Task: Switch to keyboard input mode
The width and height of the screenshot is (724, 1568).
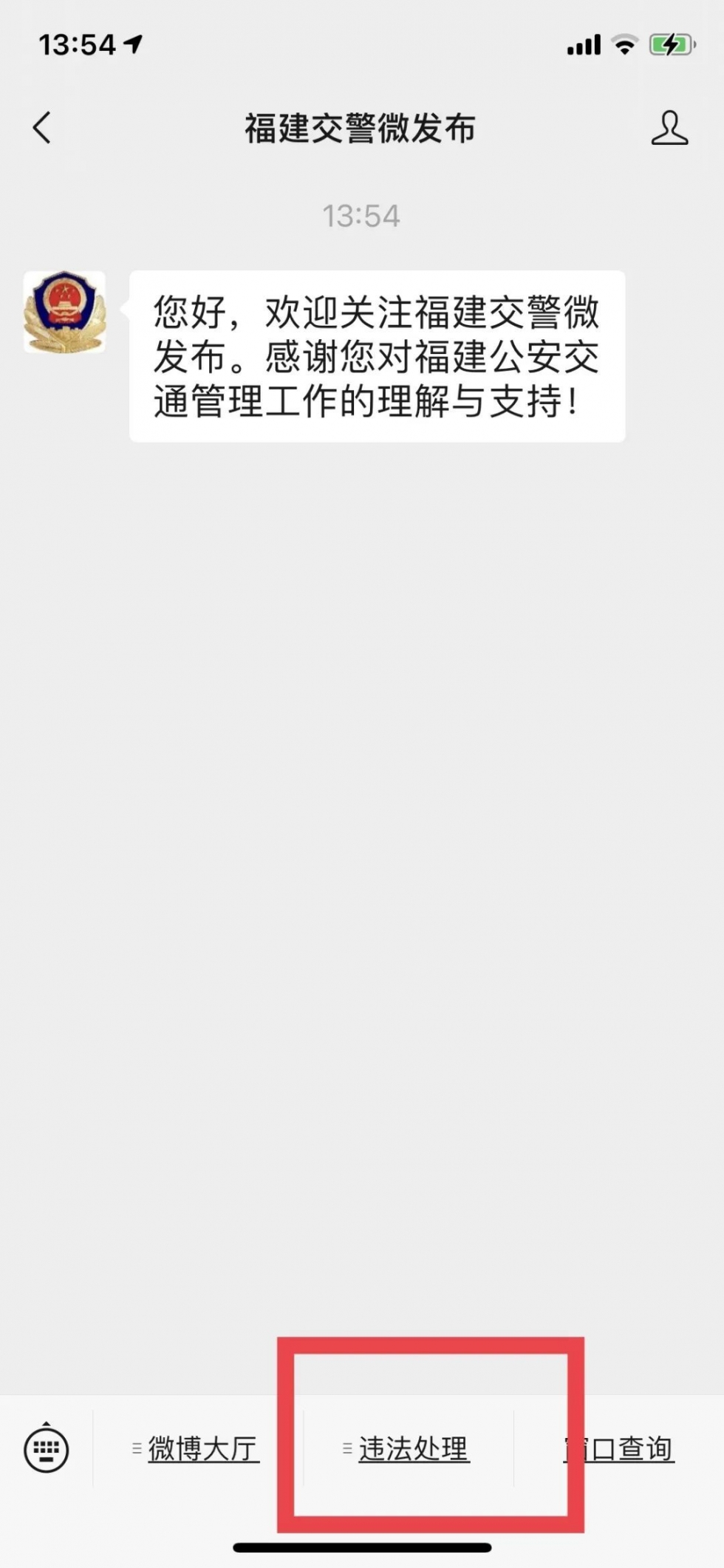Action: point(47,1449)
